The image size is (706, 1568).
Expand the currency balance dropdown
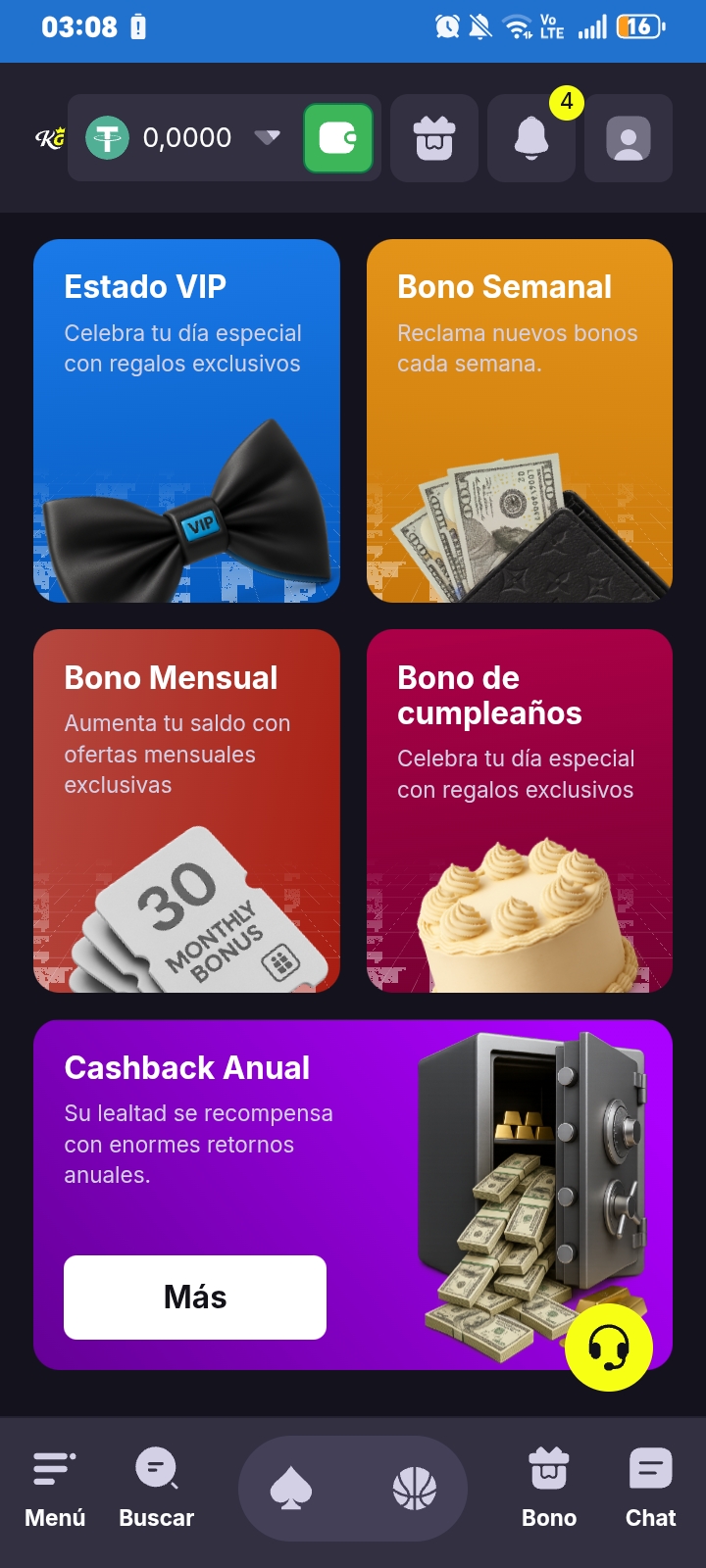267,137
